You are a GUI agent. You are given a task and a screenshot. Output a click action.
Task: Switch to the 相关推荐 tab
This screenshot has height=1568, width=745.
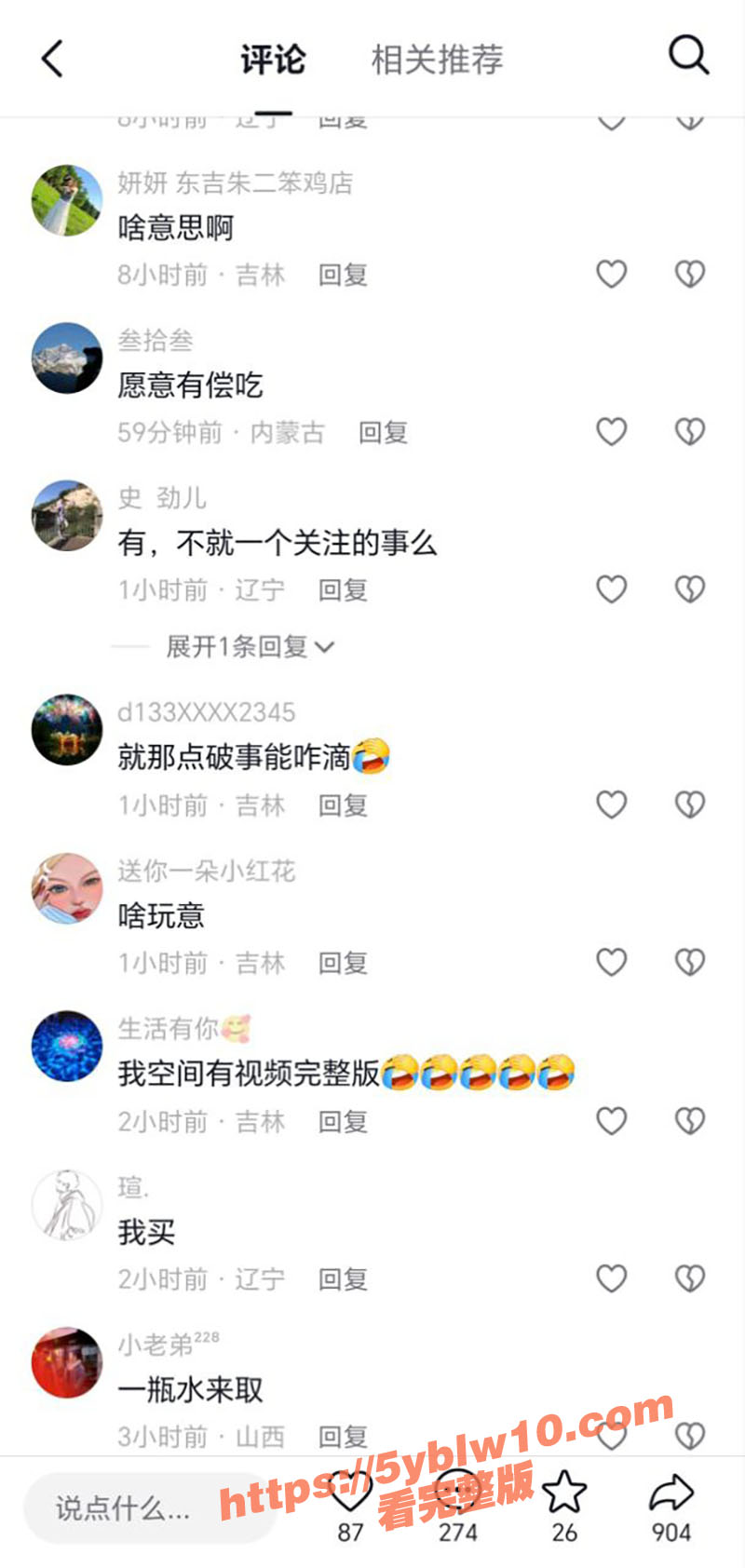click(438, 60)
